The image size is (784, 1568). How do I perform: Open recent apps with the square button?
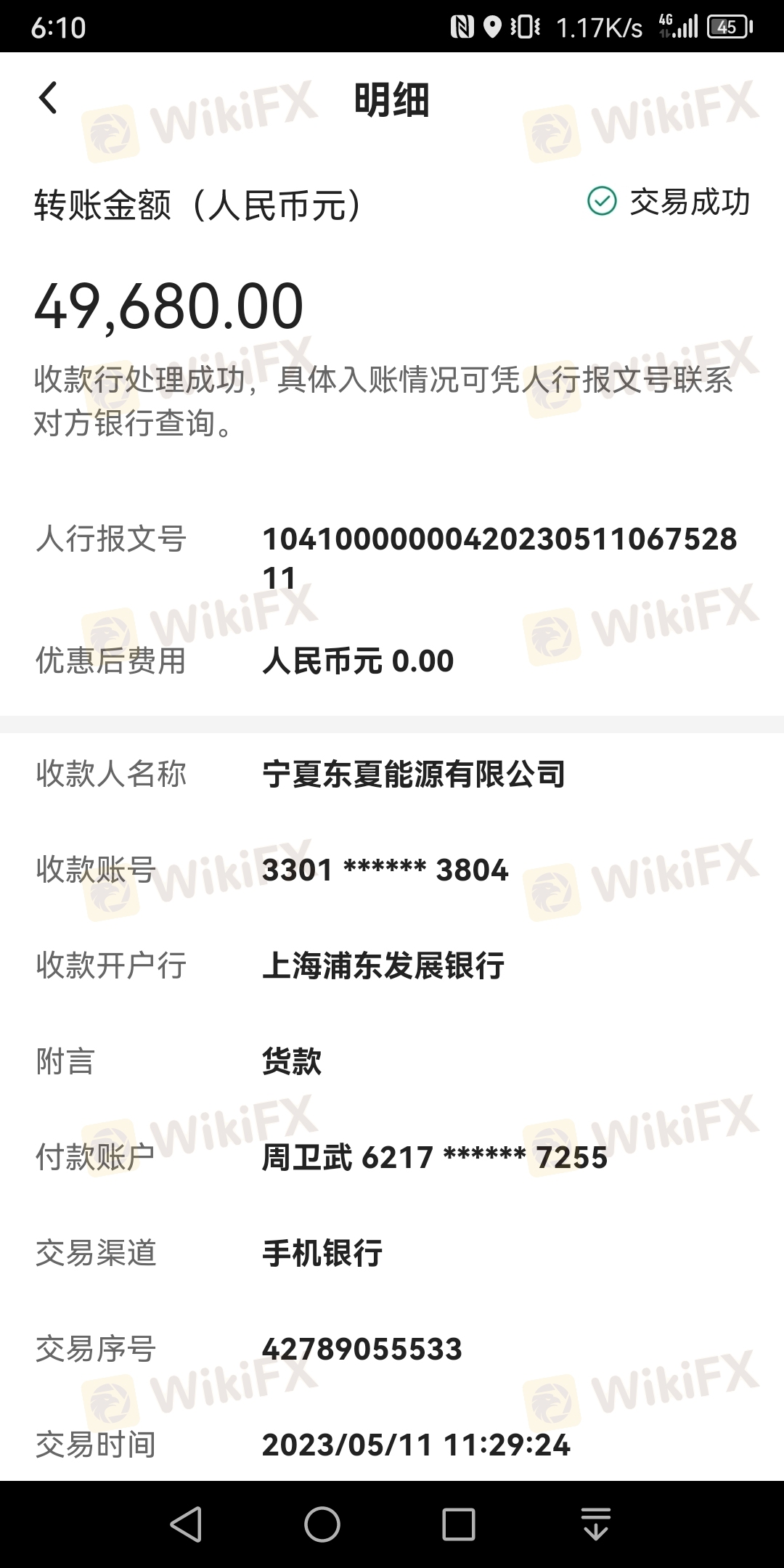click(x=459, y=1524)
